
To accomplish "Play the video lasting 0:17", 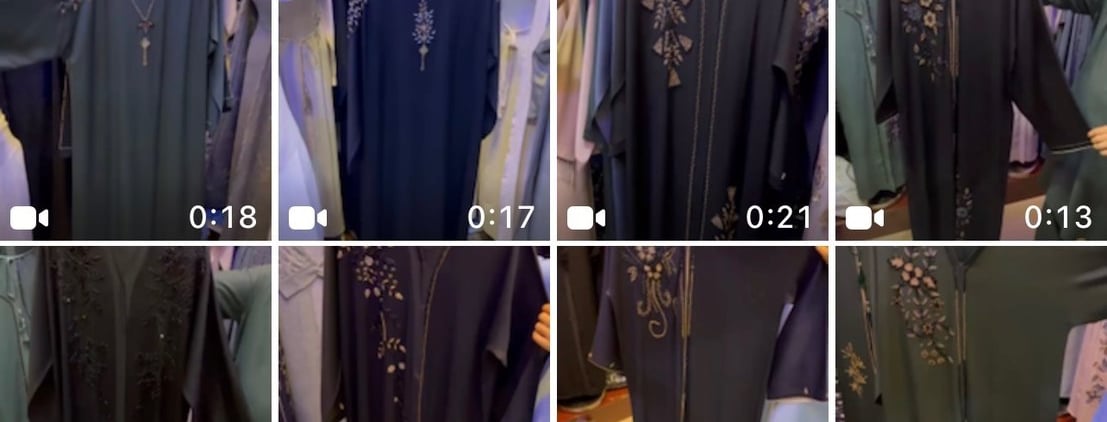I will point(414,120).
